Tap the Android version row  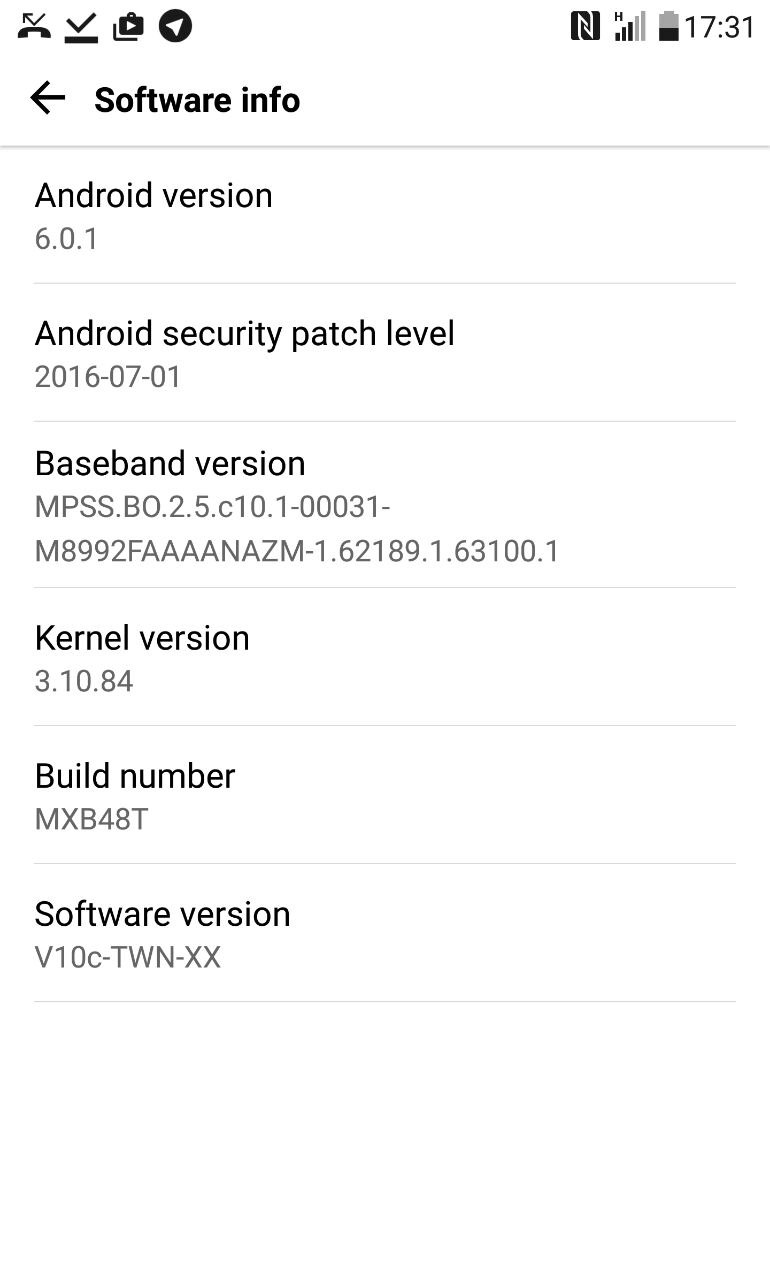pyautogui.click(x=384, y=215)
